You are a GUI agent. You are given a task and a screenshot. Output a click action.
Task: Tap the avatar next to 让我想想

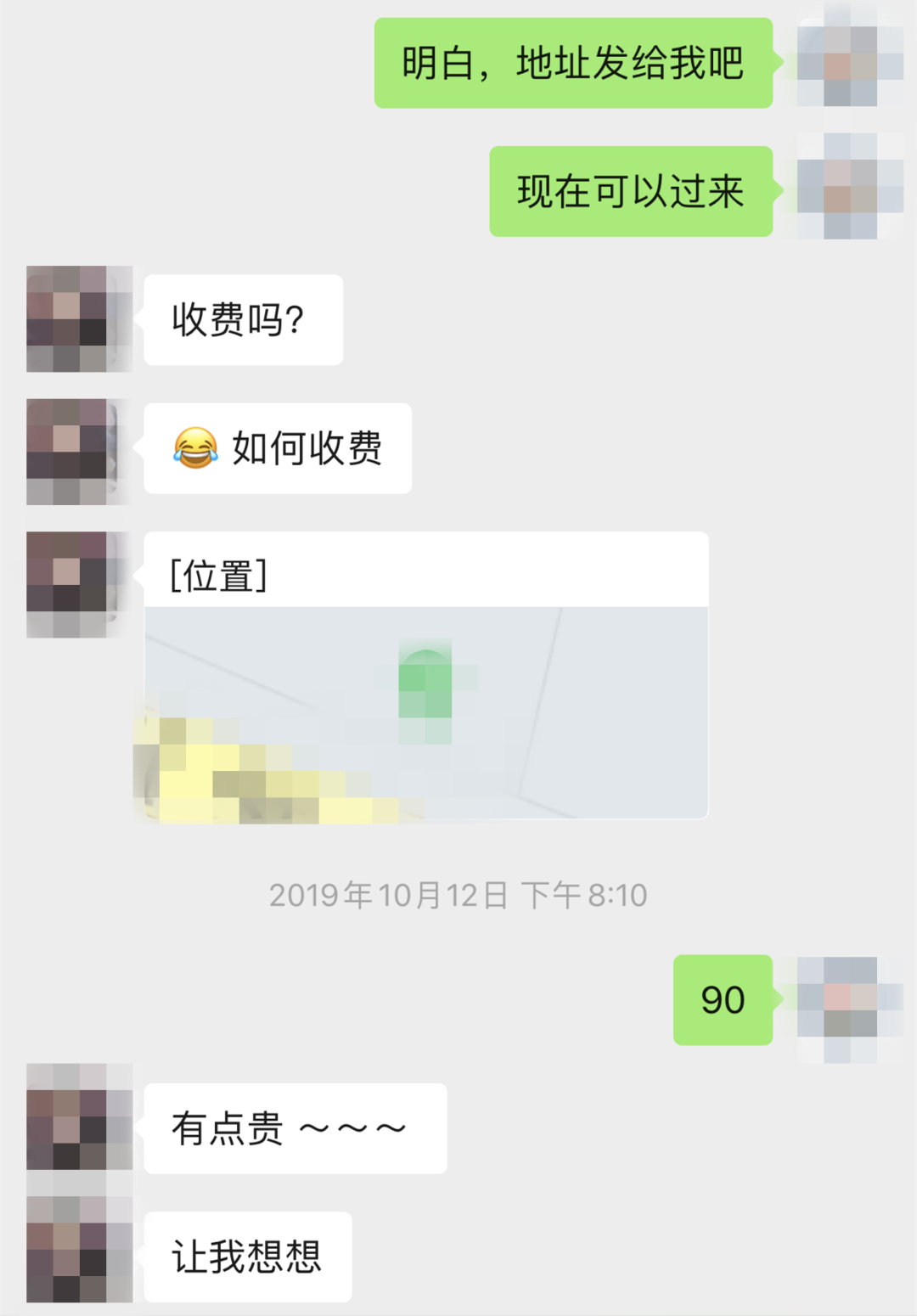pyautogui.click(x=79, y=1249)
